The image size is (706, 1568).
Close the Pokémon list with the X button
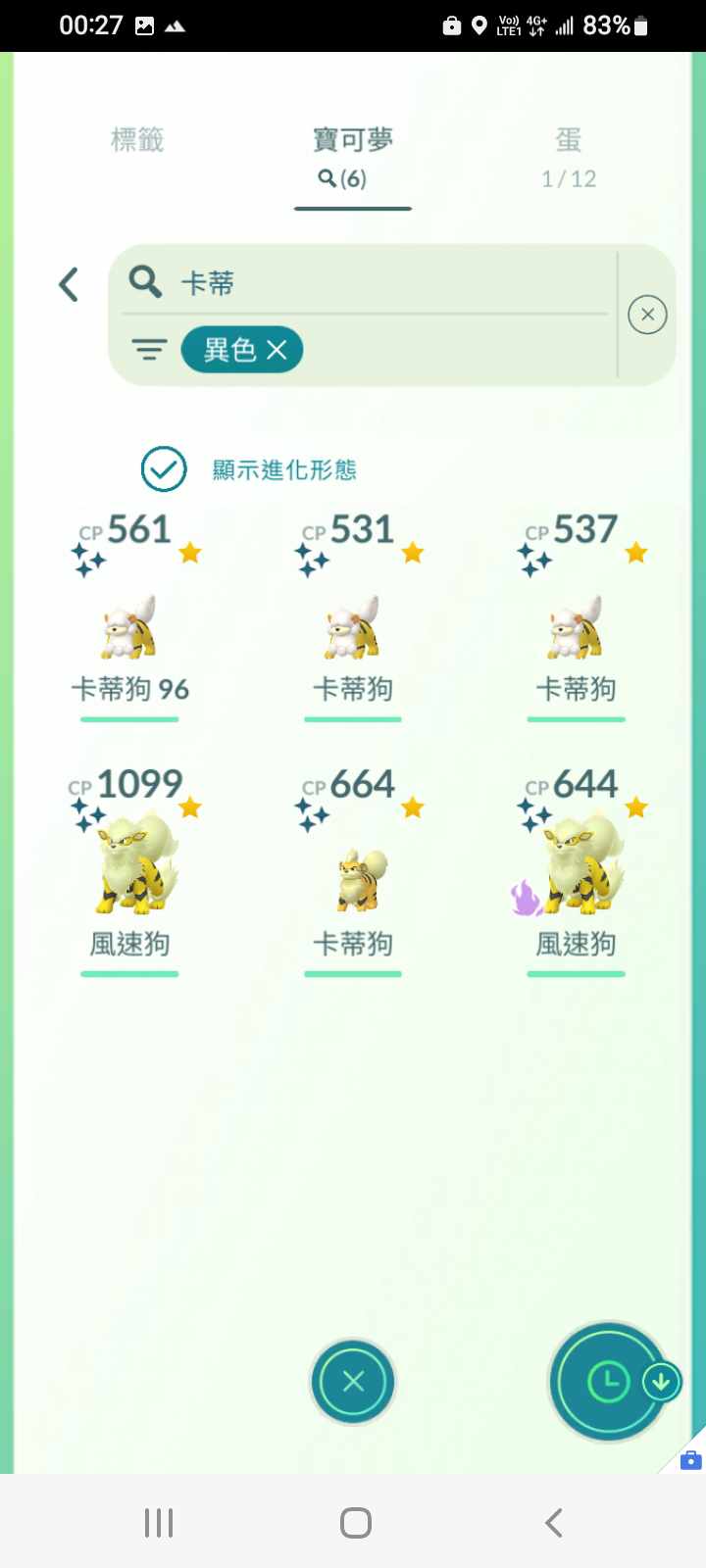point(353,1382)
